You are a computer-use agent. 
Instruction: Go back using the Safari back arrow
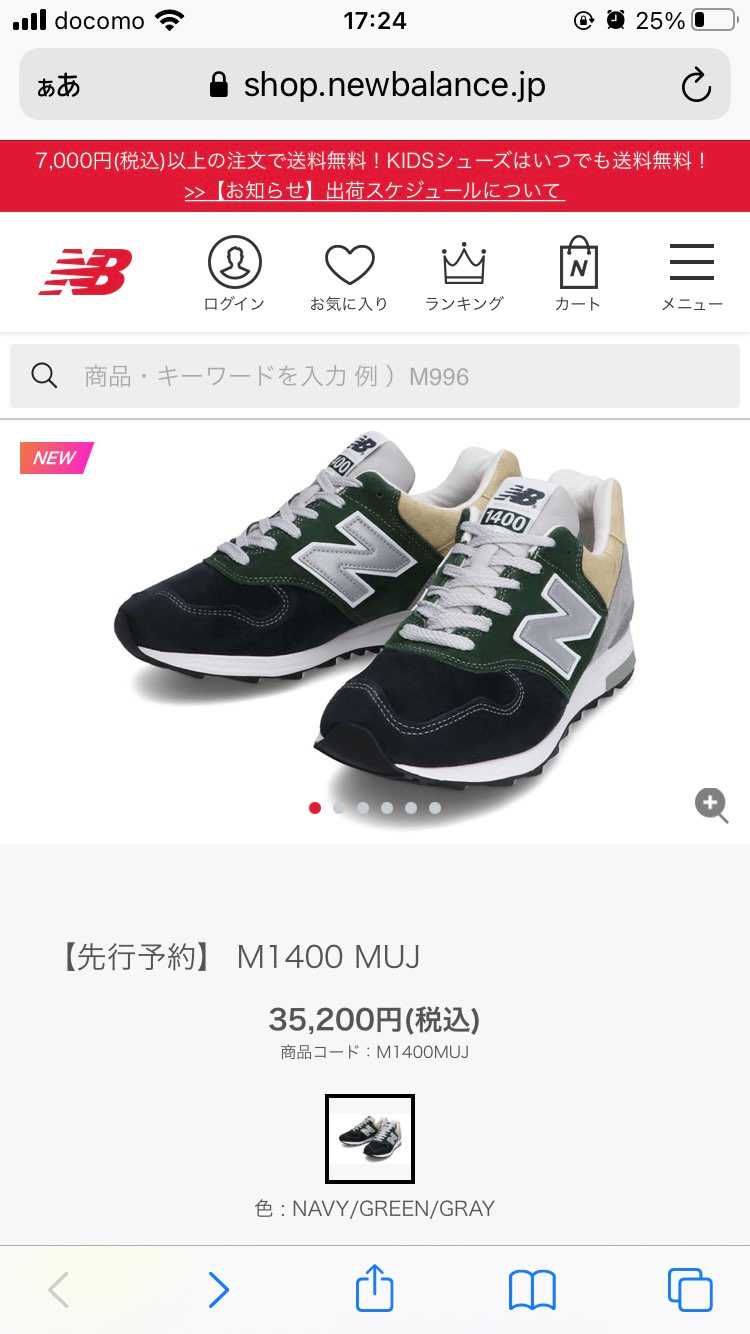(57, 1290)
